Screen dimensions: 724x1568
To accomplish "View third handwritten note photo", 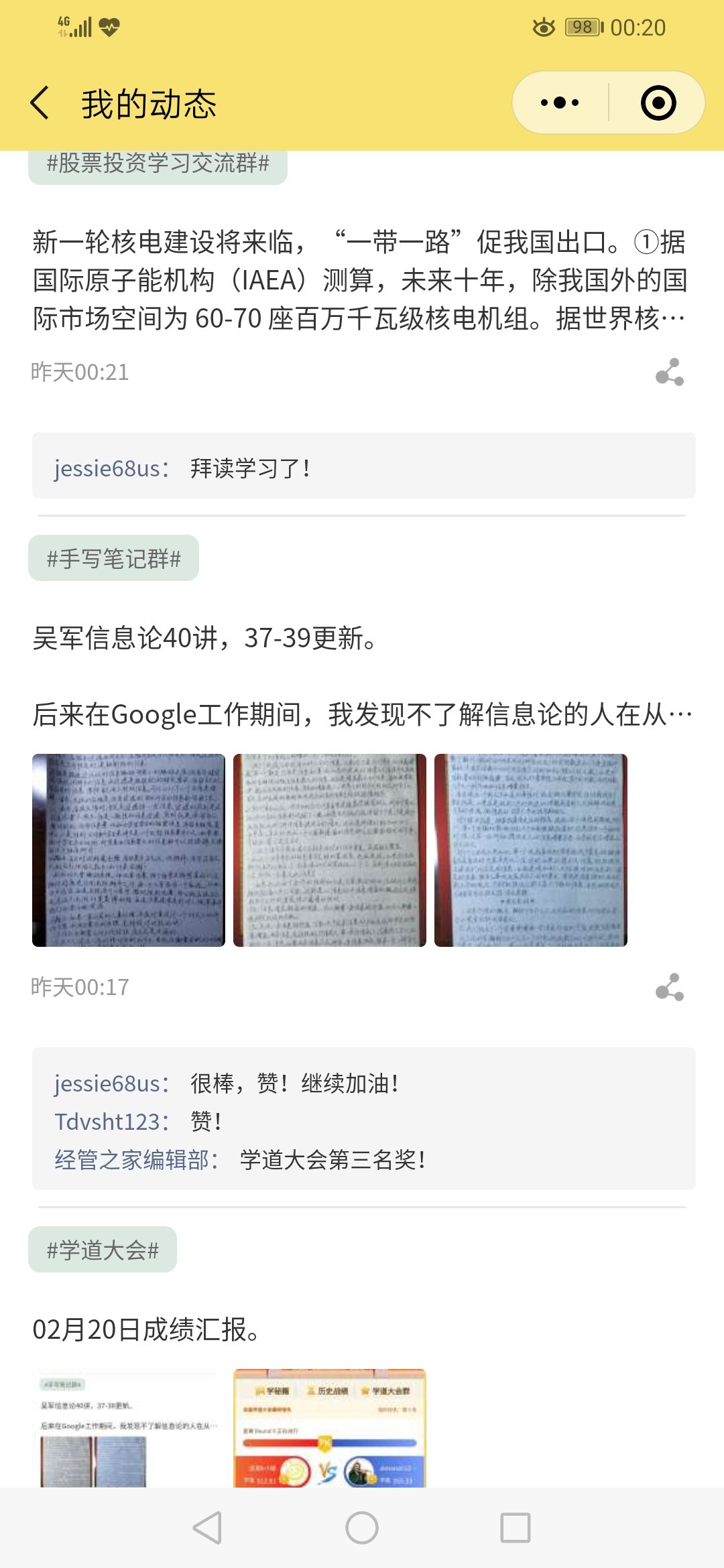I will pos(531,850).
